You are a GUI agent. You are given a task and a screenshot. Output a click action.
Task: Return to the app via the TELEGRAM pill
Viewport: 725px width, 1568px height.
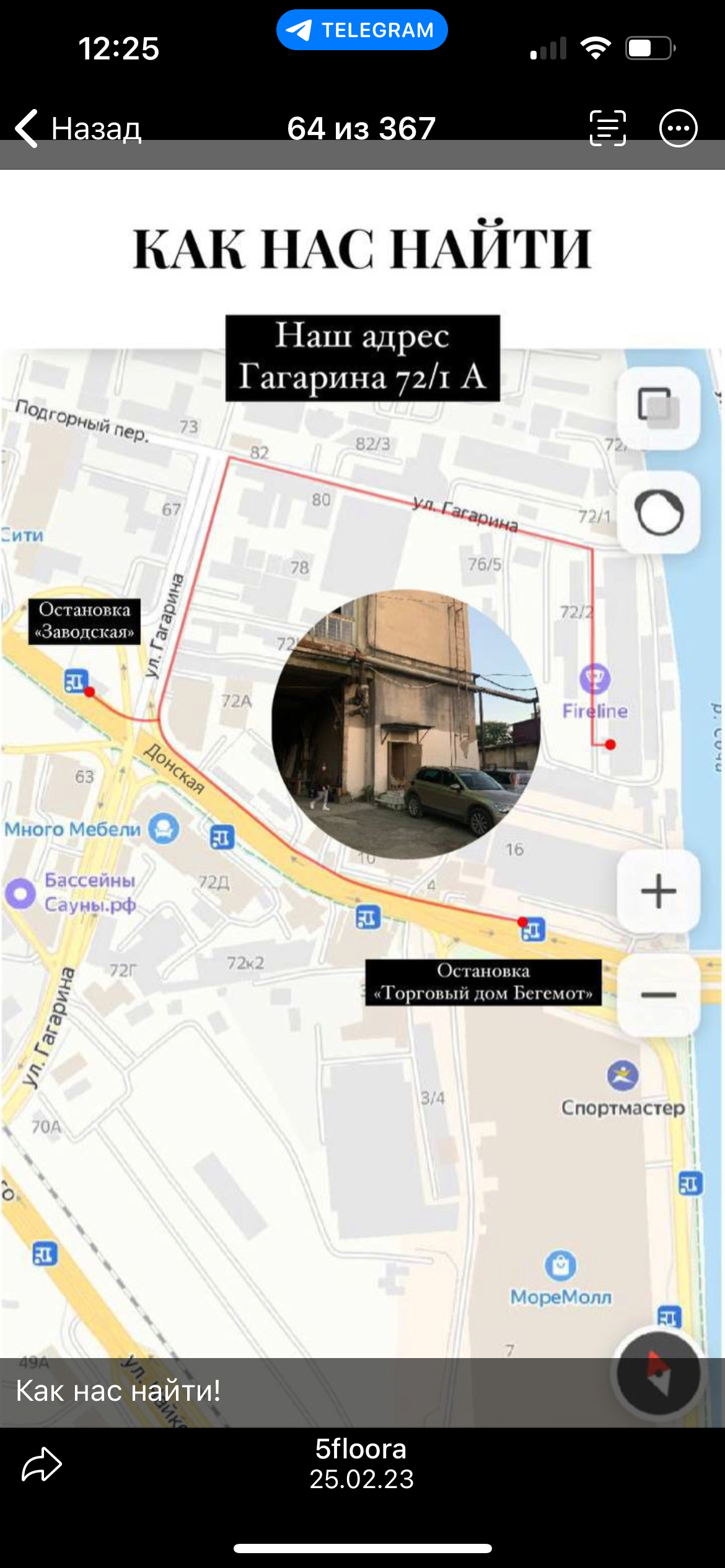(x=362, y=30)
